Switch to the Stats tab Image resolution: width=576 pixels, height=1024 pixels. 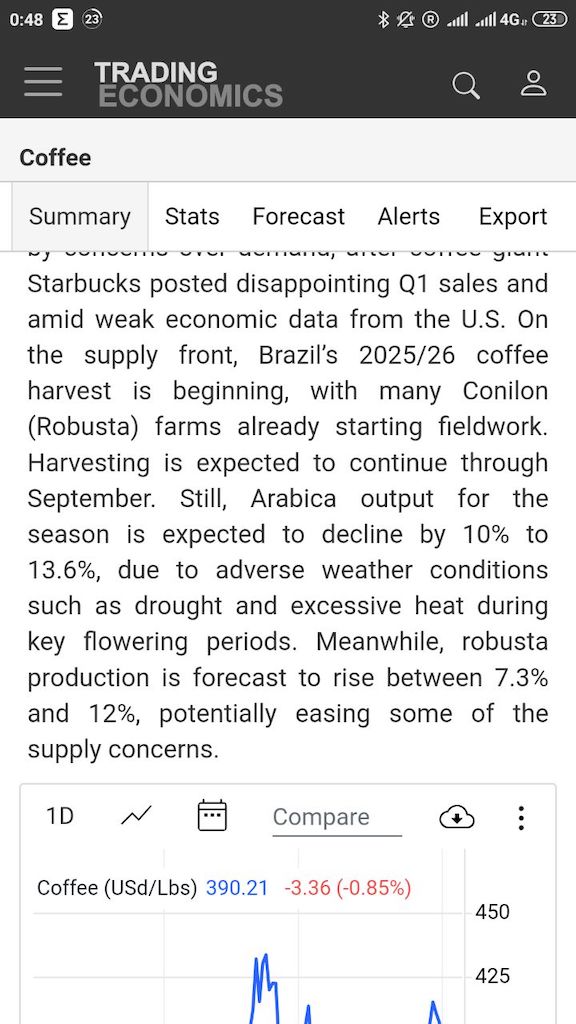tap(192, 216)
